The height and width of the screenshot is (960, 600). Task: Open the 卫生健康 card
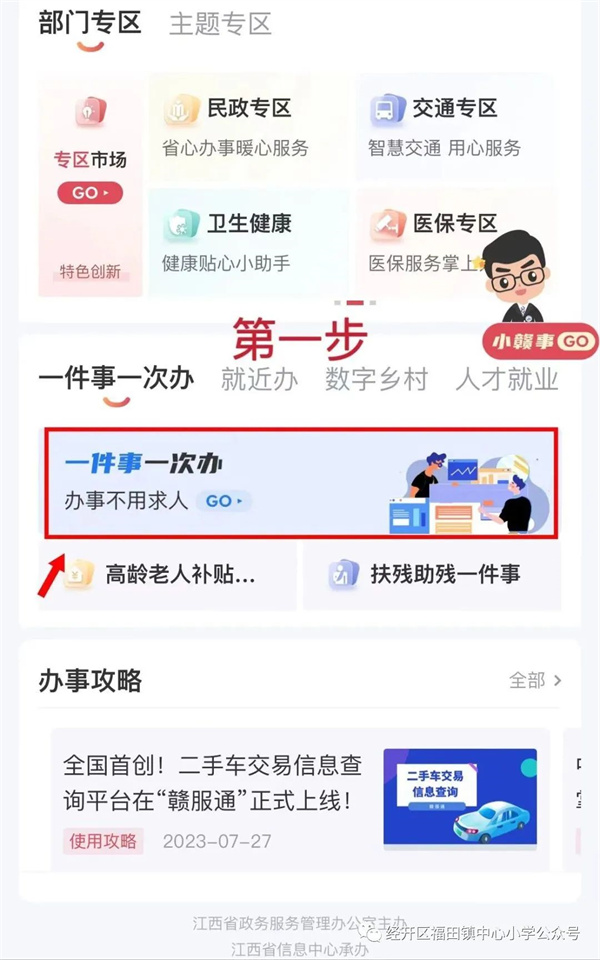[x=250, y=241]
